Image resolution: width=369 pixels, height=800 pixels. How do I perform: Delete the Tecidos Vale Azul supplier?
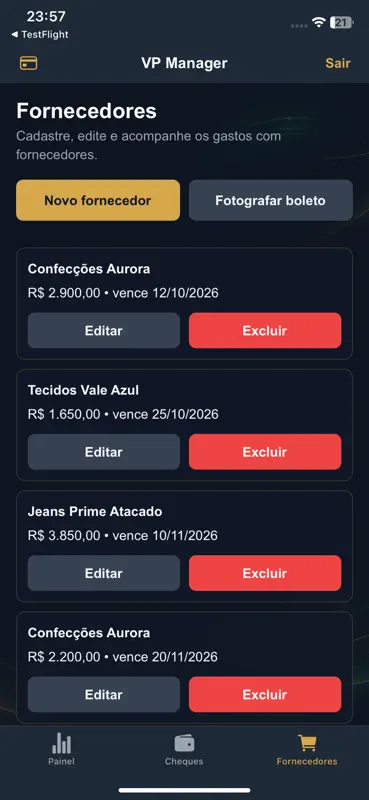pyautogui.click(x=265, y=452)
